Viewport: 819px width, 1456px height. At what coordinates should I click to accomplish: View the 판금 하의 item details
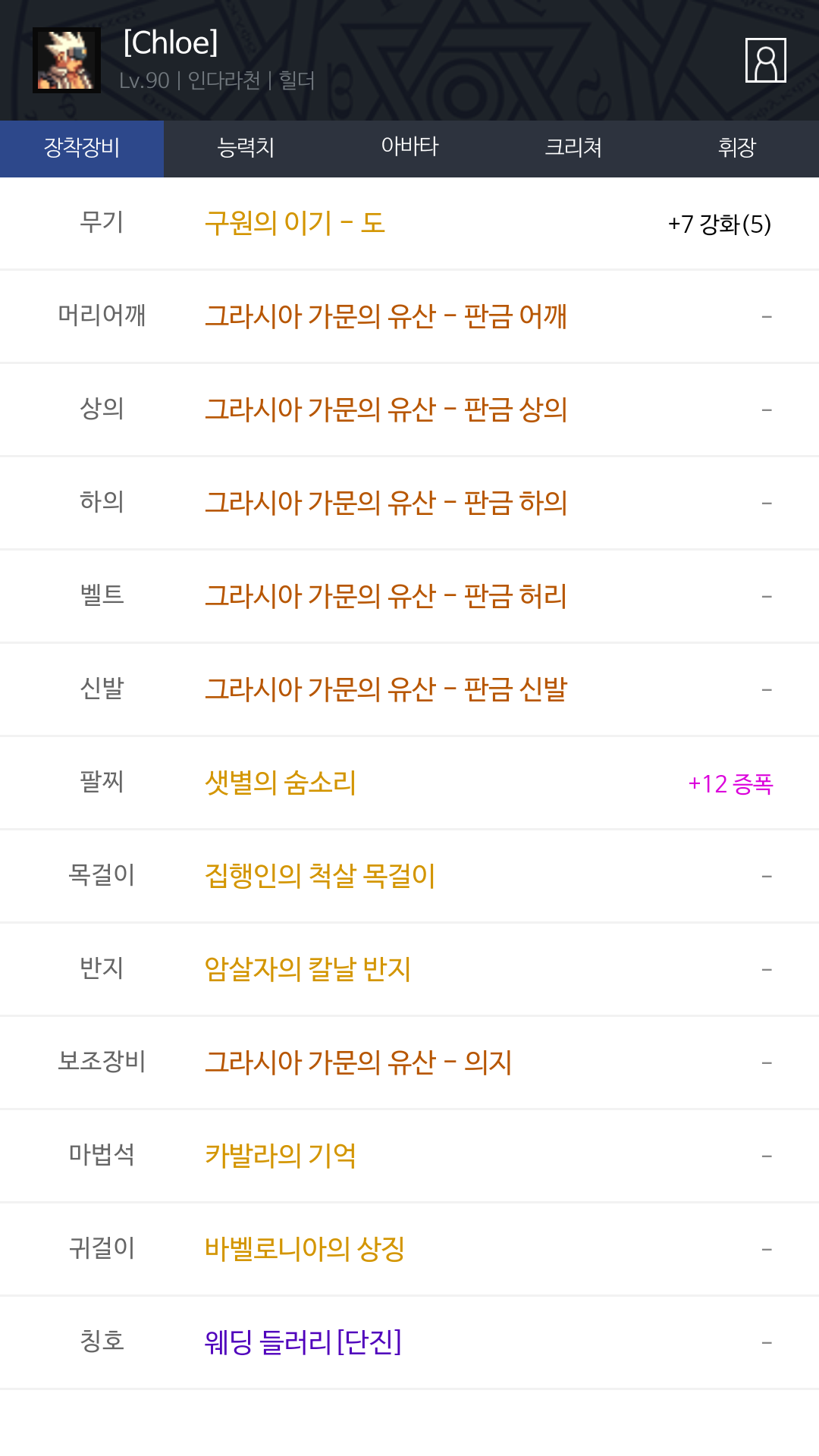click(386, 503)
